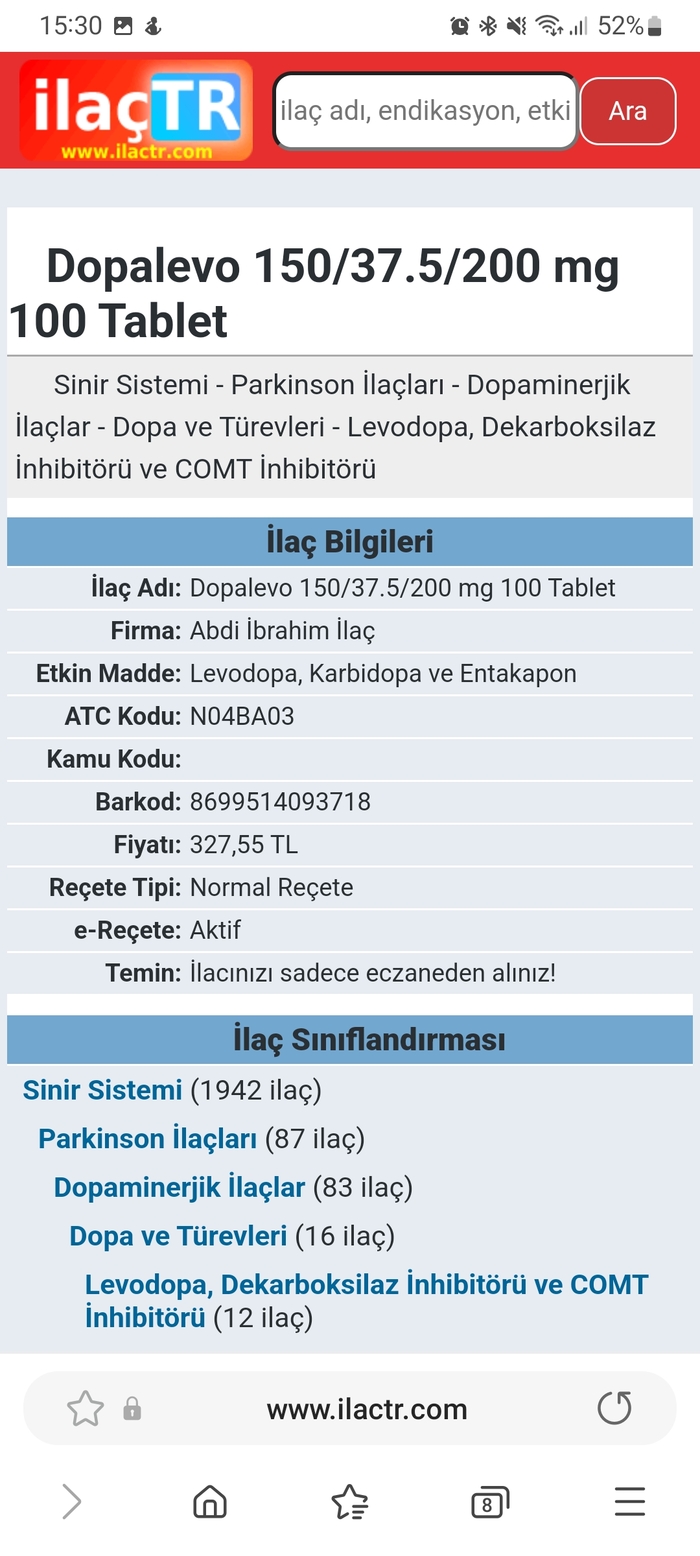Open the browser home page
This screenshot has width=700, height=1556.
(x=210, y=1501)
